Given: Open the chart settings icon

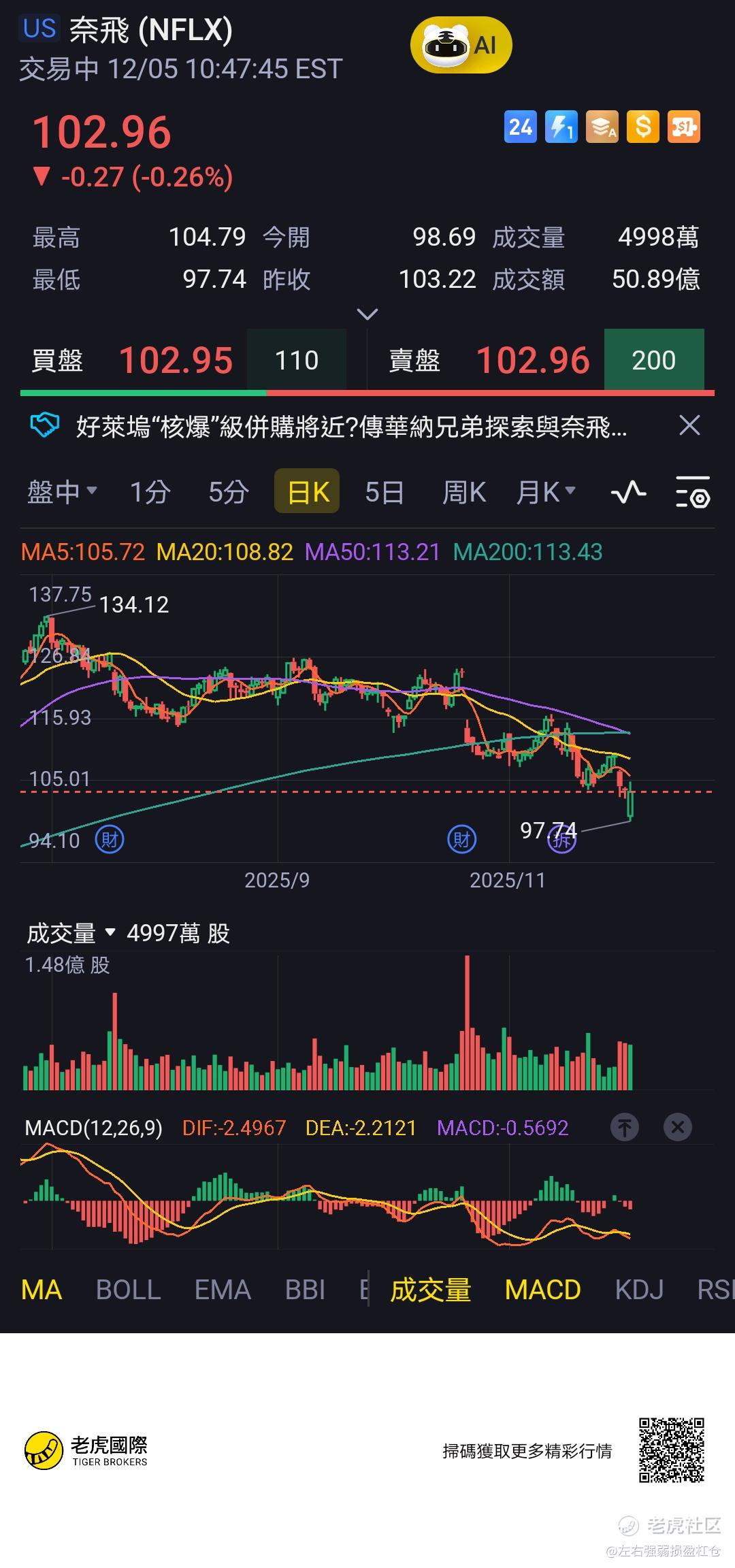Looking at the screenshot, I should point(693,493).
